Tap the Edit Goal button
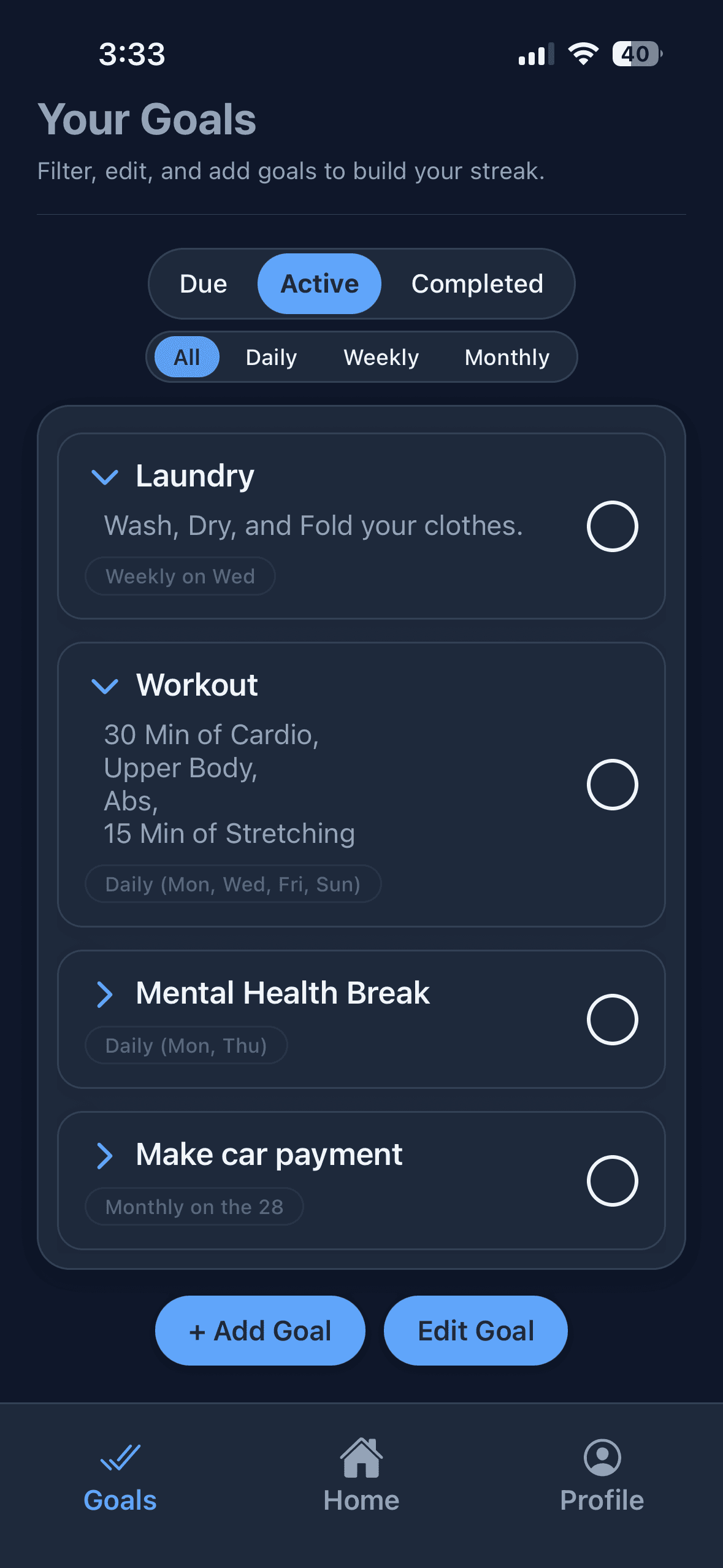Screen dimensions: 723x1568 point(475,1331)
